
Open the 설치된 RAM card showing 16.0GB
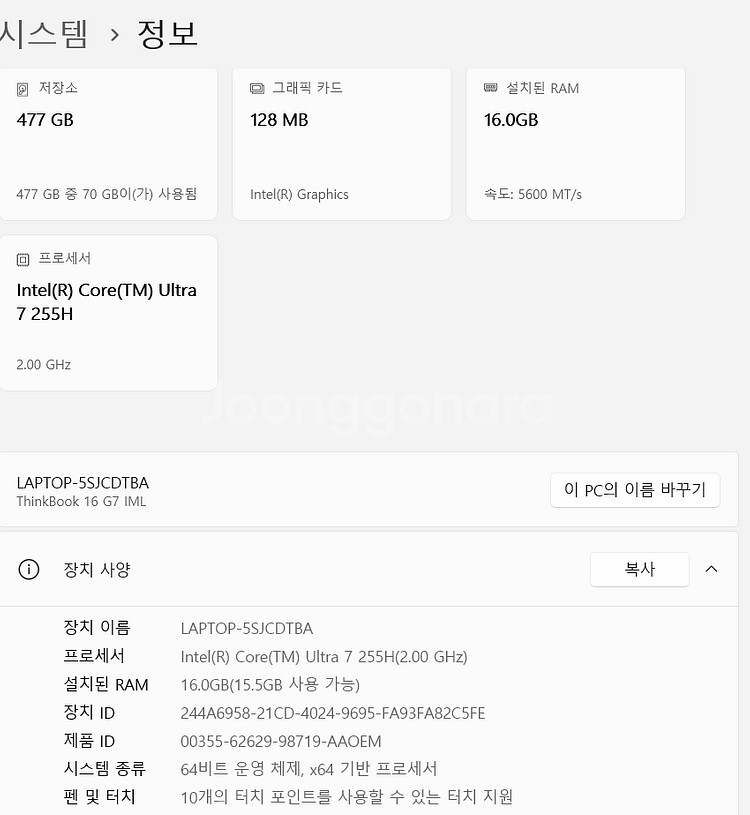tap(575, 143)
